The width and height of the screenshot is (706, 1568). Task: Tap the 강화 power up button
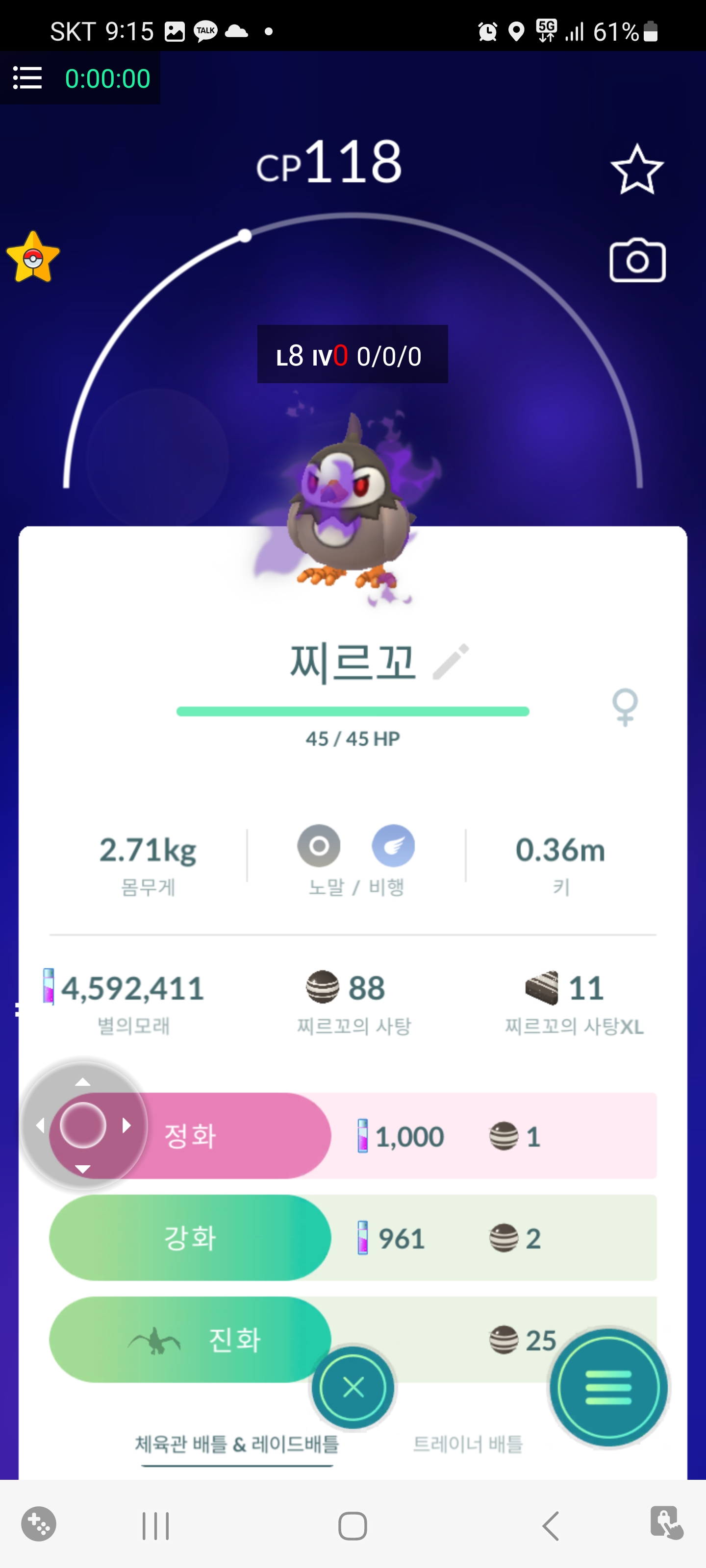190,1237
